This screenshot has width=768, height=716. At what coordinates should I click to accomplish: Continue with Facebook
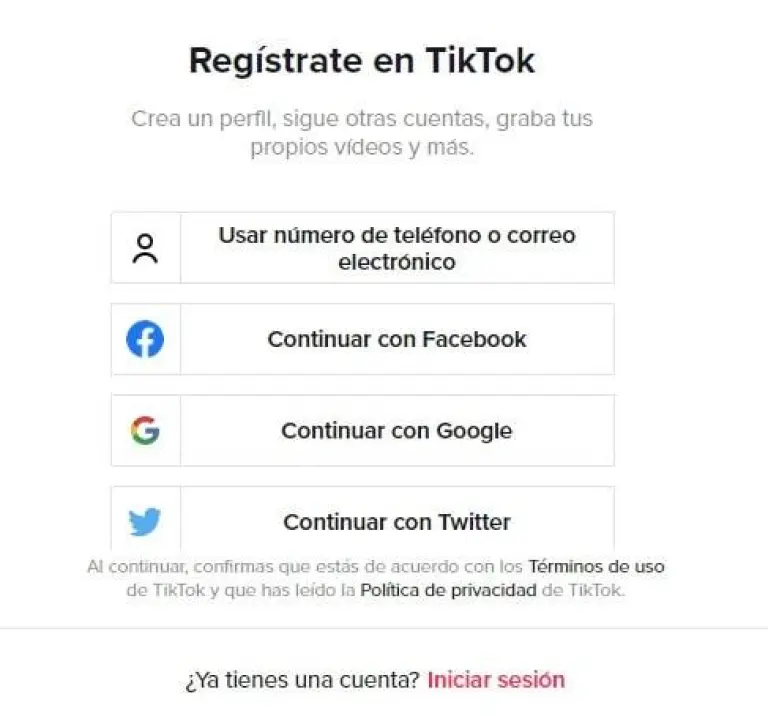pos(362,339)
